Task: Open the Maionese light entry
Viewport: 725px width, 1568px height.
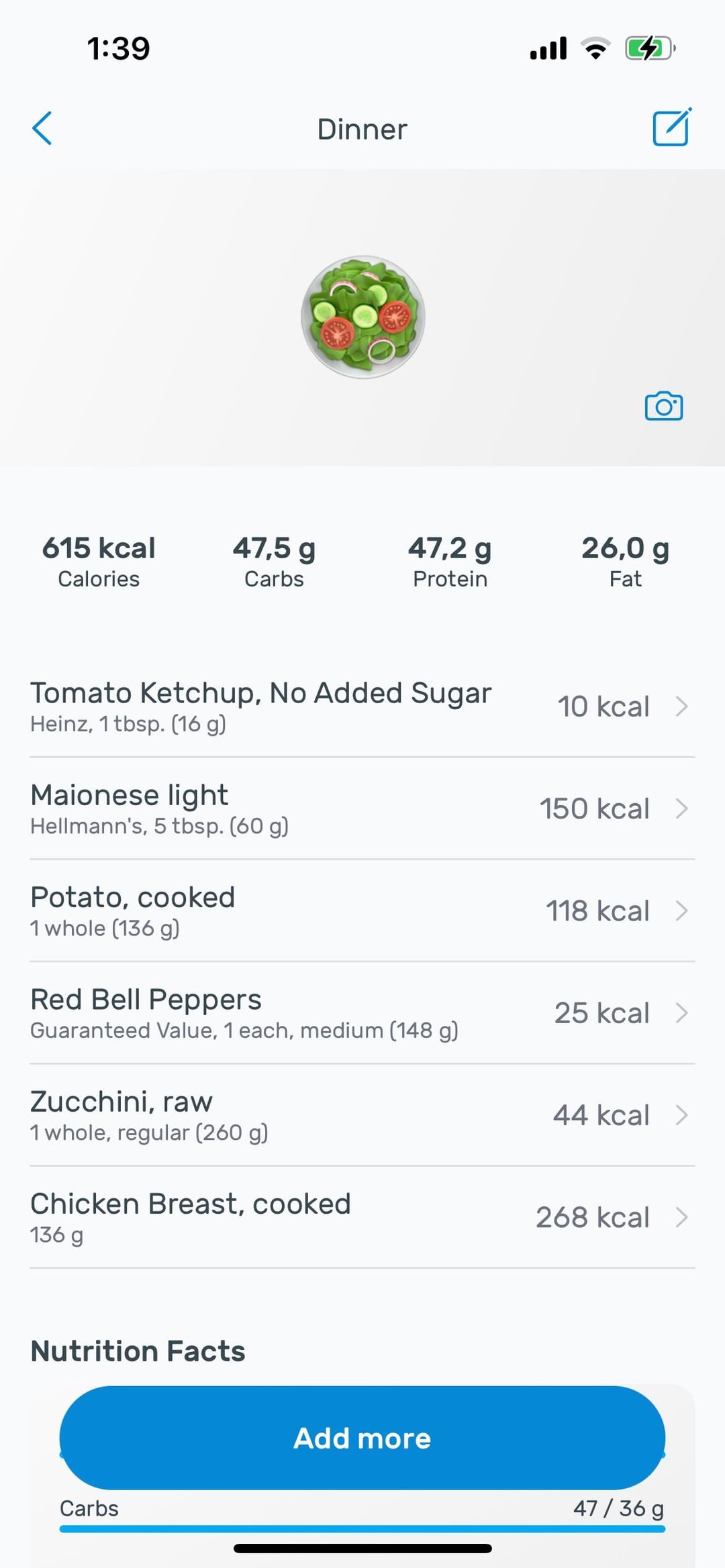Action: point(362,808)
